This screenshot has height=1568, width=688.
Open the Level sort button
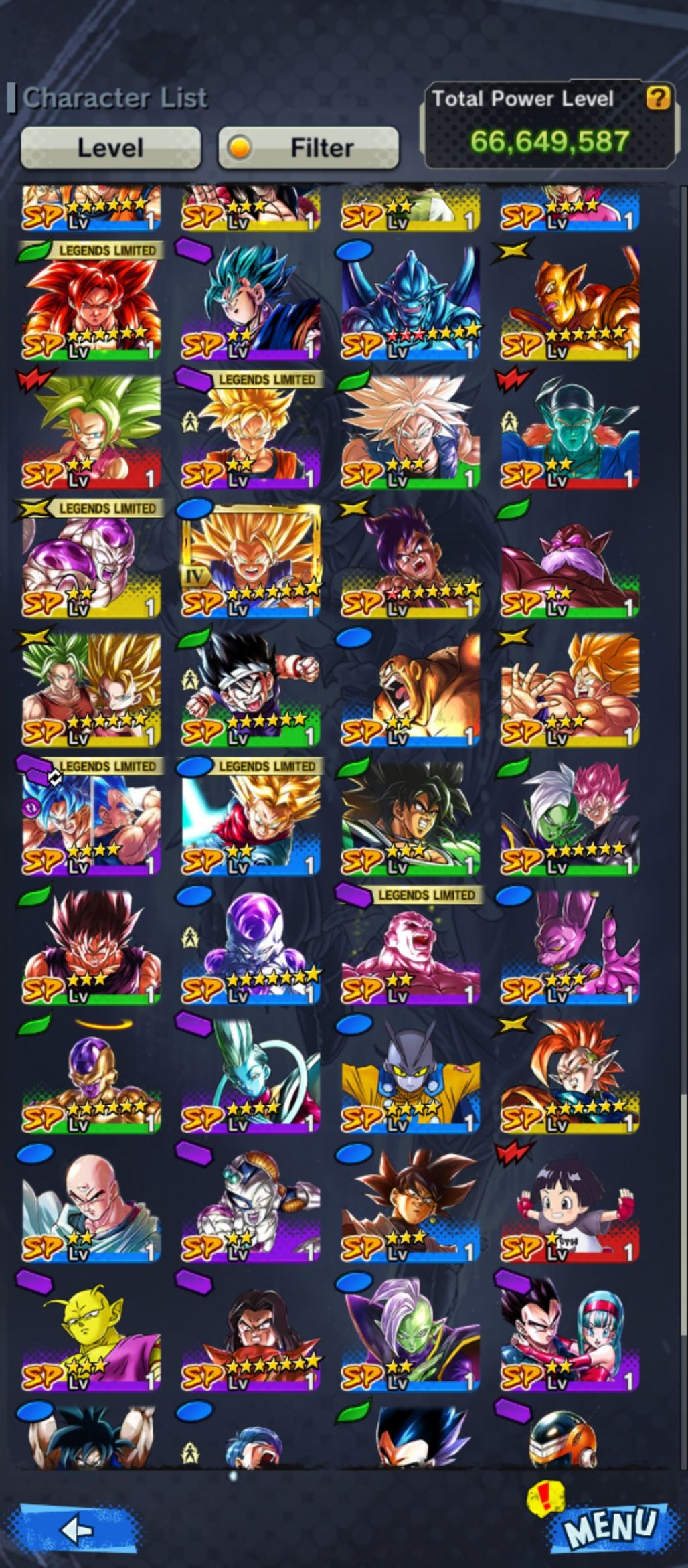tap(110, 147)
